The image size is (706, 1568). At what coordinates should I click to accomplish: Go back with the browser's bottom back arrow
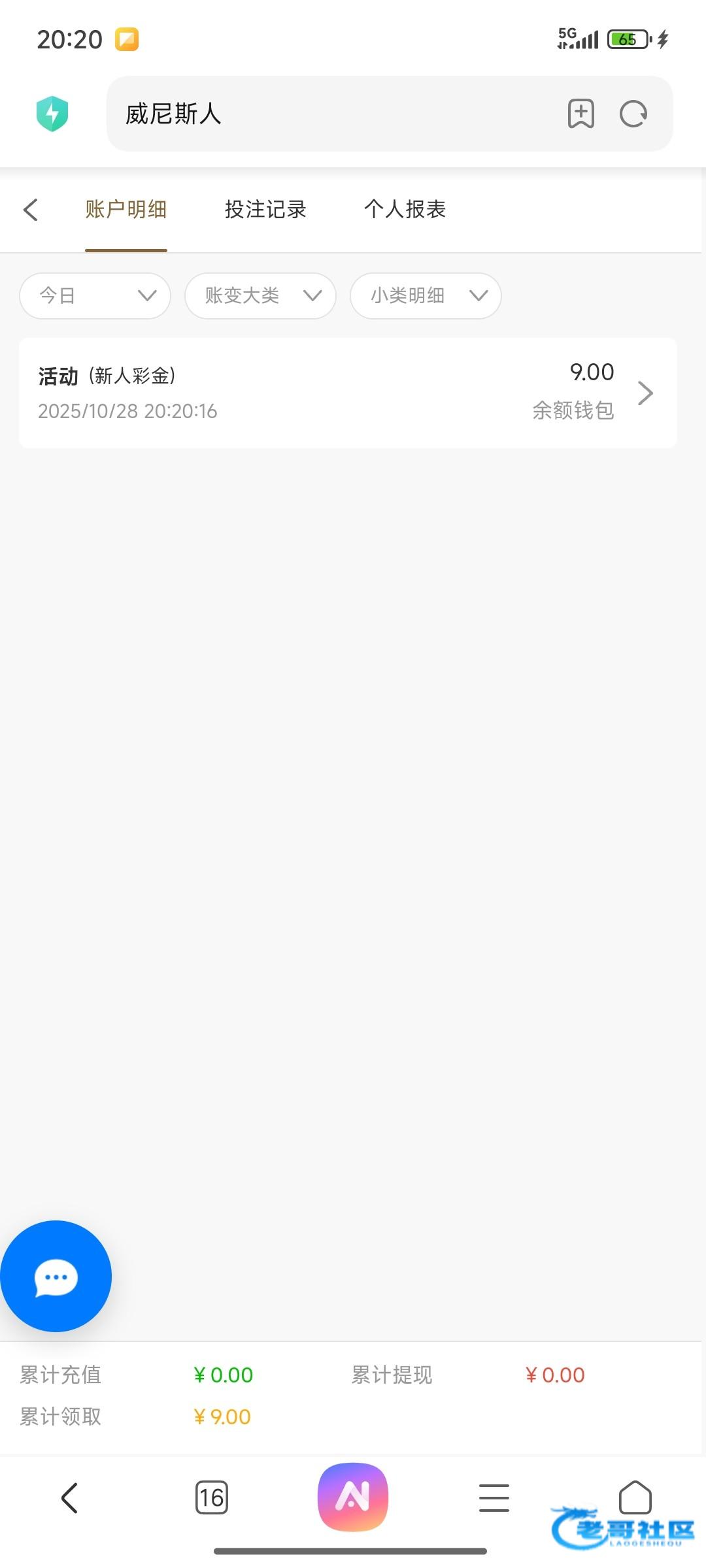coord(70,1498)
